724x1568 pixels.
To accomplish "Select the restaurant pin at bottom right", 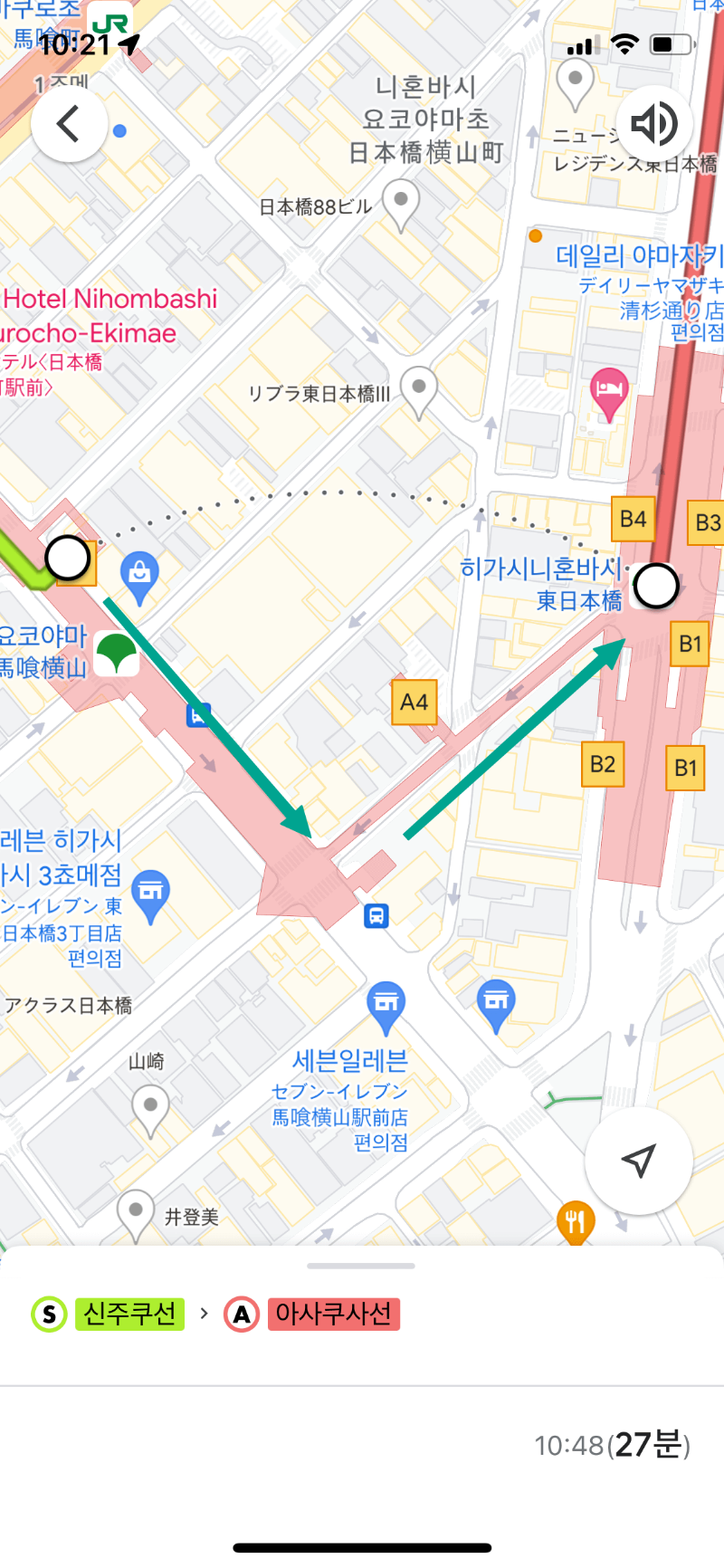I will click(576, 1220).
